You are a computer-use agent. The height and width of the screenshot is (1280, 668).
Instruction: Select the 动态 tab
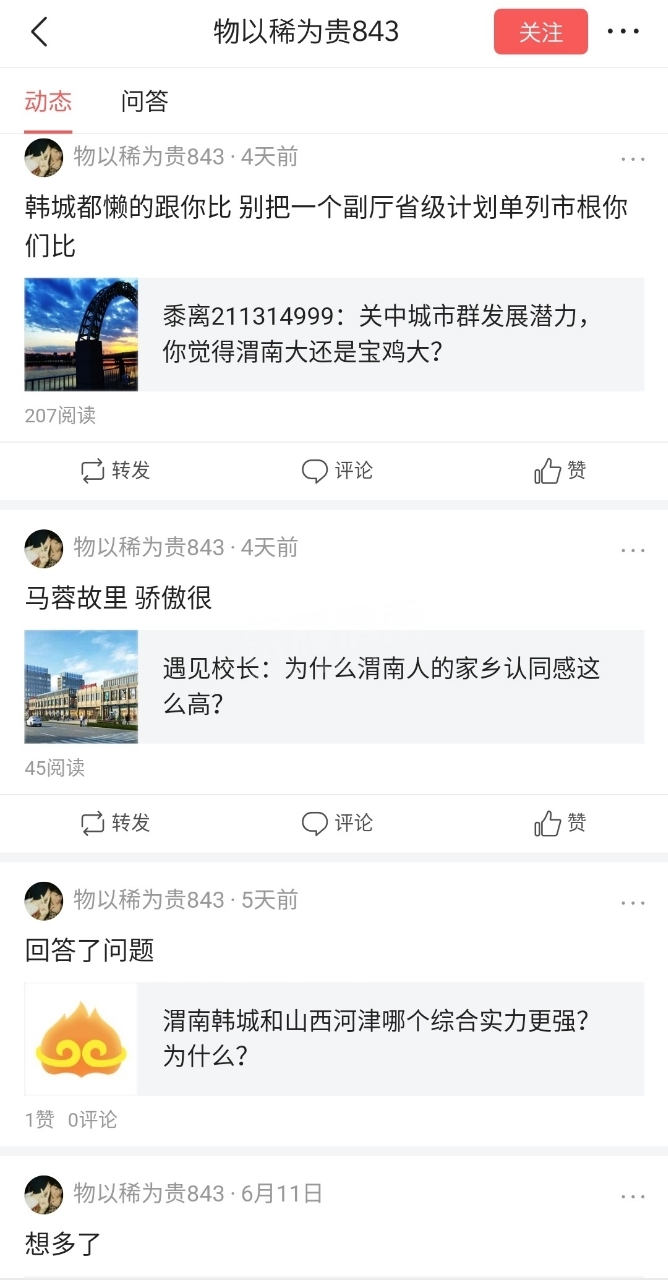tap(48, 101)
